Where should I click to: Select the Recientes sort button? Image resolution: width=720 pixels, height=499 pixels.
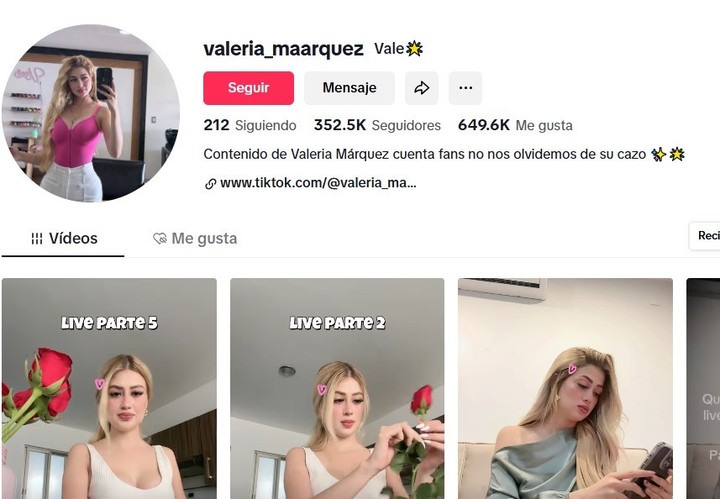706,236
